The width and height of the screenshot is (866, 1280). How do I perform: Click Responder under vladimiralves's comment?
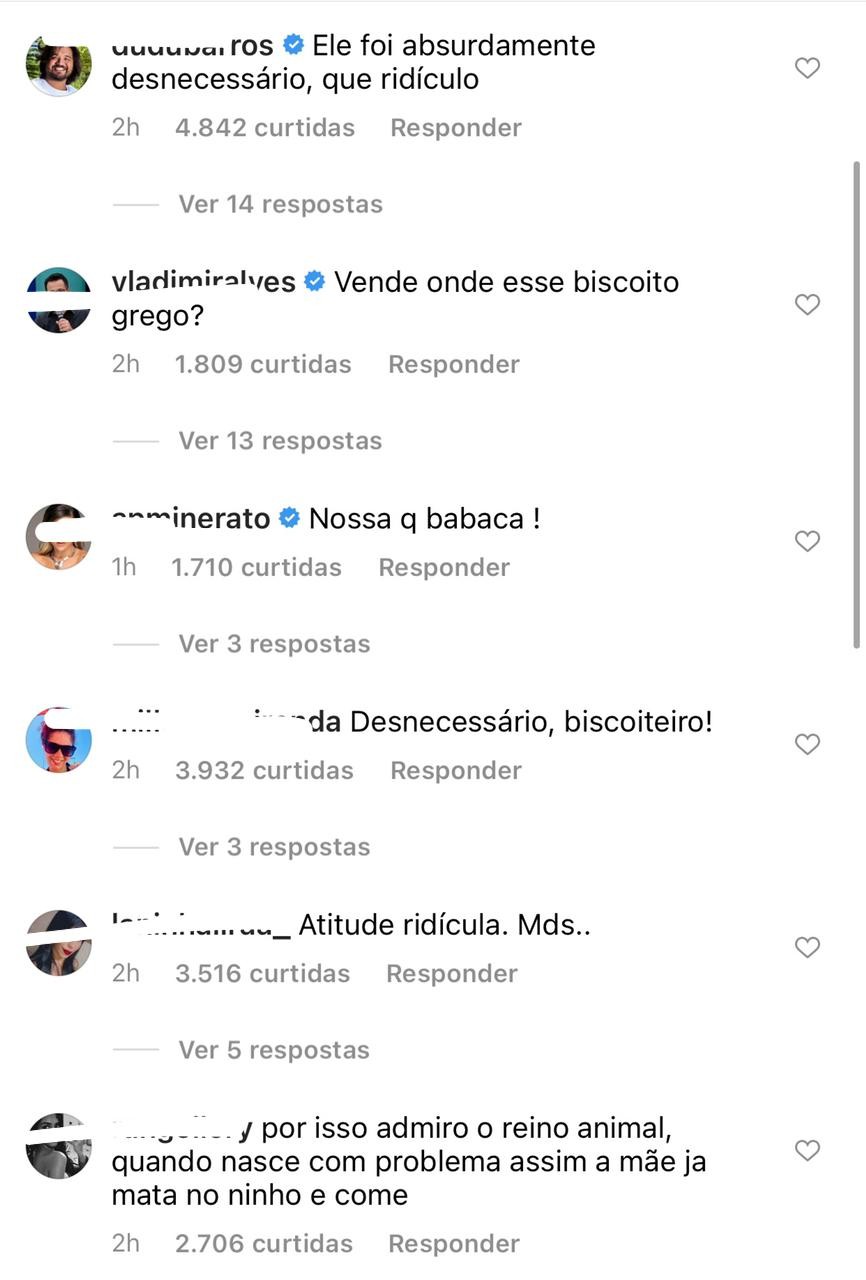(x=453, y=363)
